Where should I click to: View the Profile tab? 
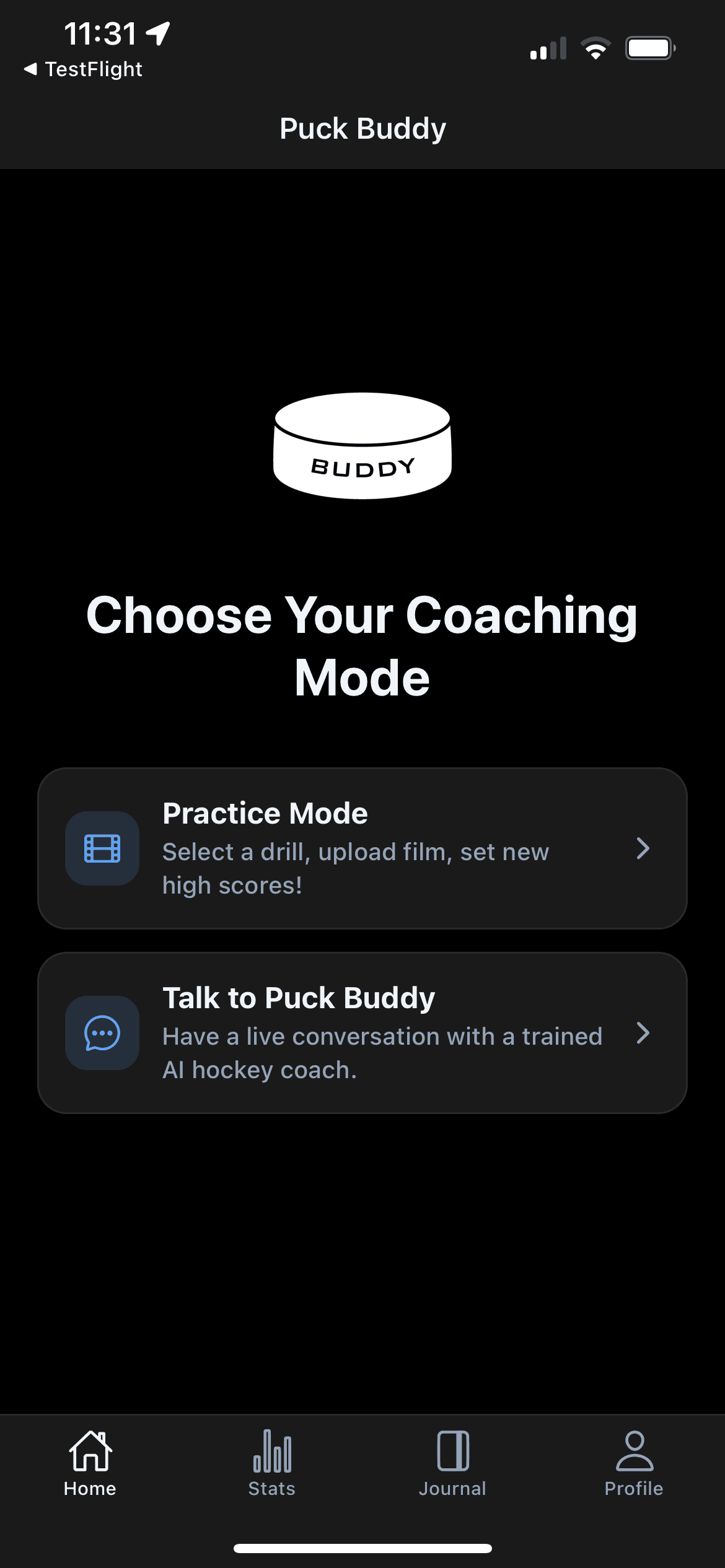(634, 1463)
